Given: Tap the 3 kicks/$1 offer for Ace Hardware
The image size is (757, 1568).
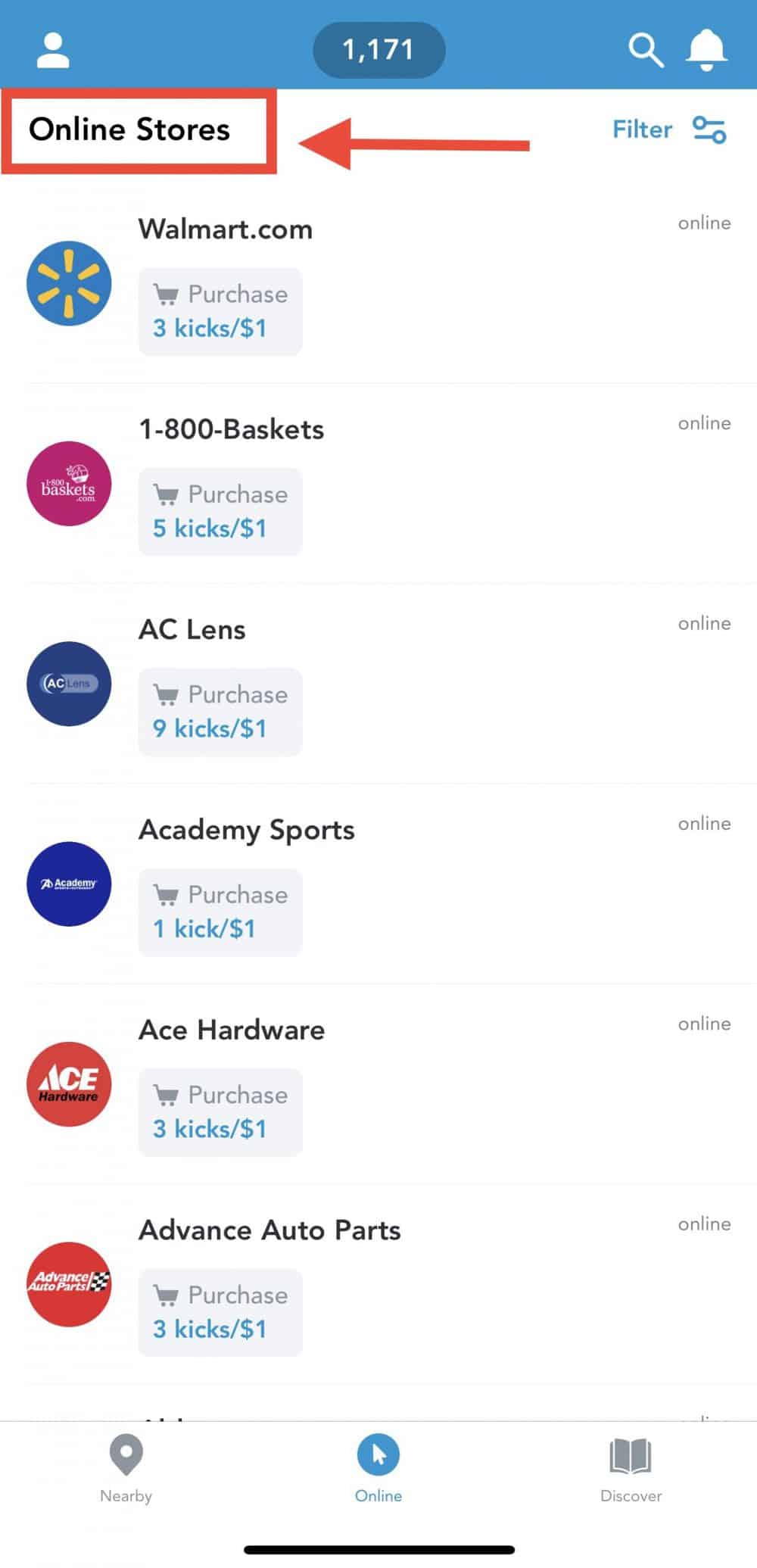Looking at the screenshot, I should coord(210,1129).
